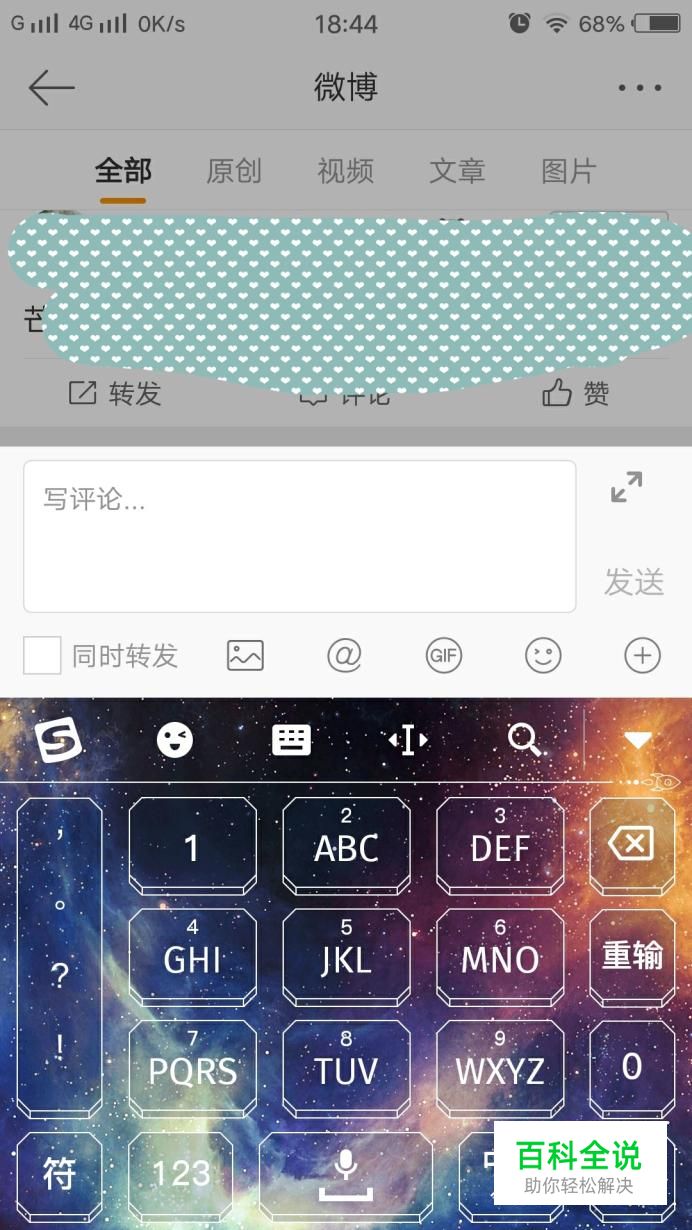Screen dimensions: 692x1230
Task: Send the comment with 发送
Action: (634, 582)
